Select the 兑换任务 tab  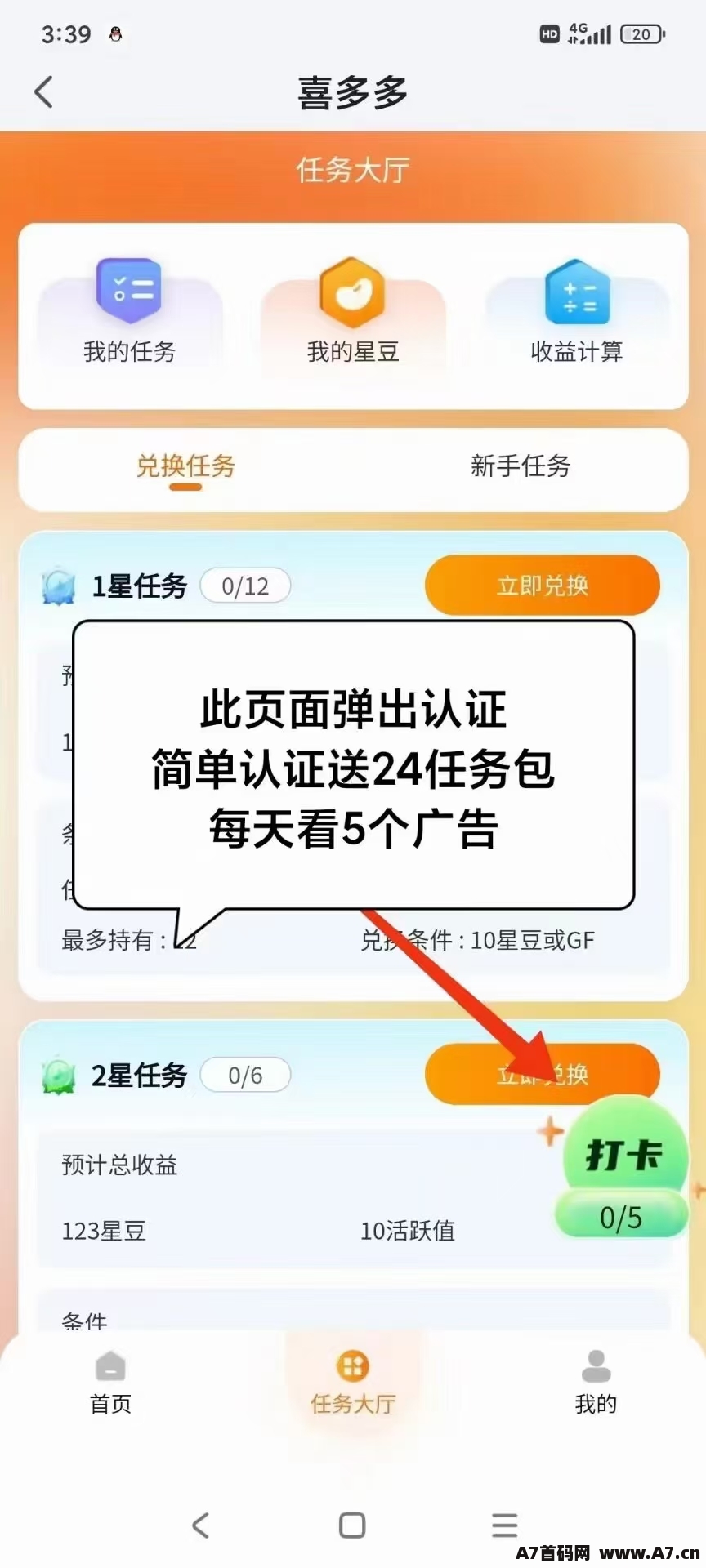point(185,467)
